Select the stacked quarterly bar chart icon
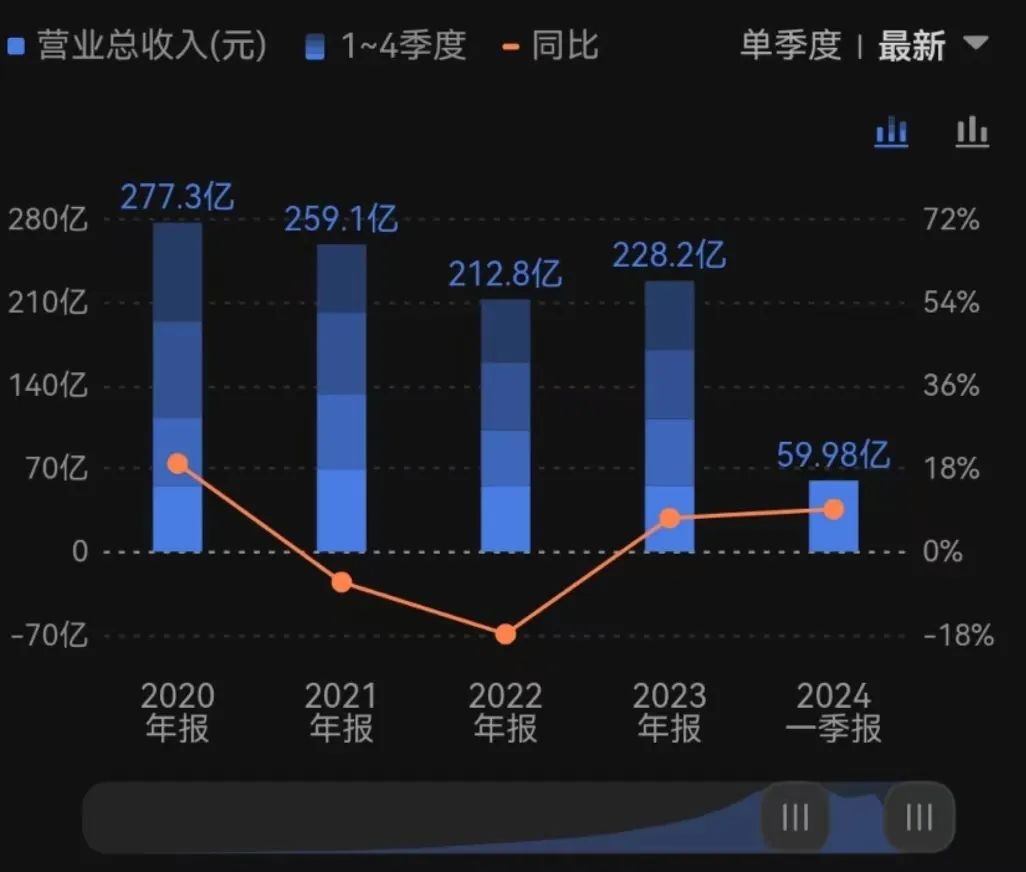This screenshot has width=1026, height=872. [891, 131]
